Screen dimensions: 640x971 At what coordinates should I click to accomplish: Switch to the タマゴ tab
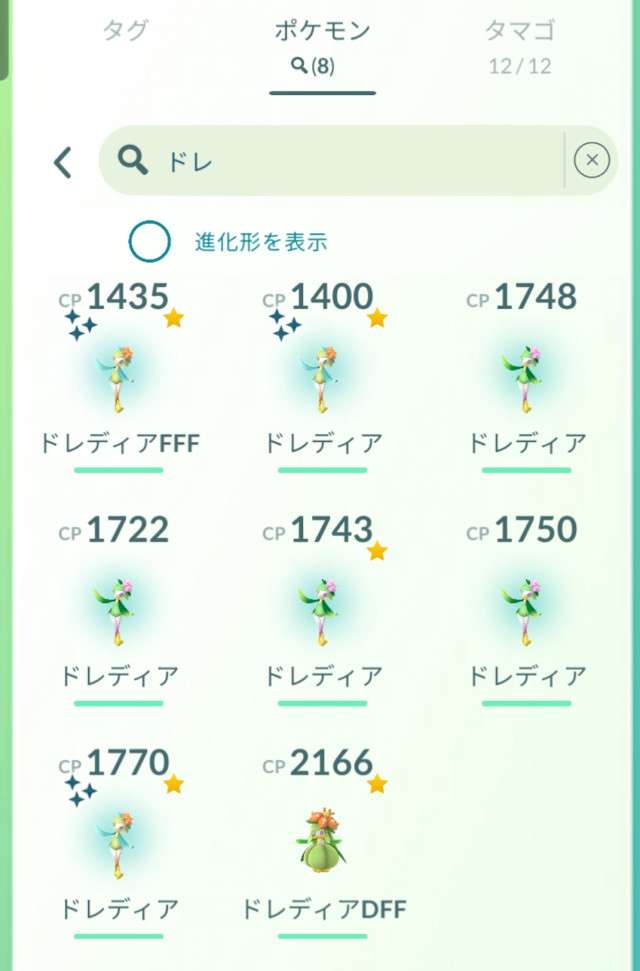[x=521, y=45]
